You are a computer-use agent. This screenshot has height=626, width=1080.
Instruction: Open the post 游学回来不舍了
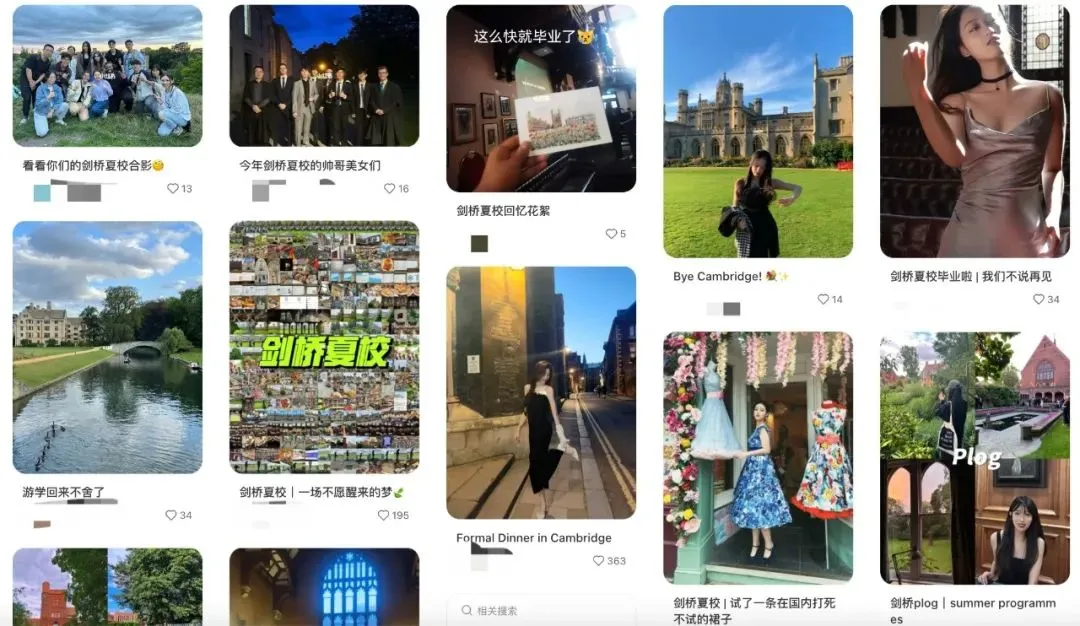pyautogui.click(x=107, y=347)
